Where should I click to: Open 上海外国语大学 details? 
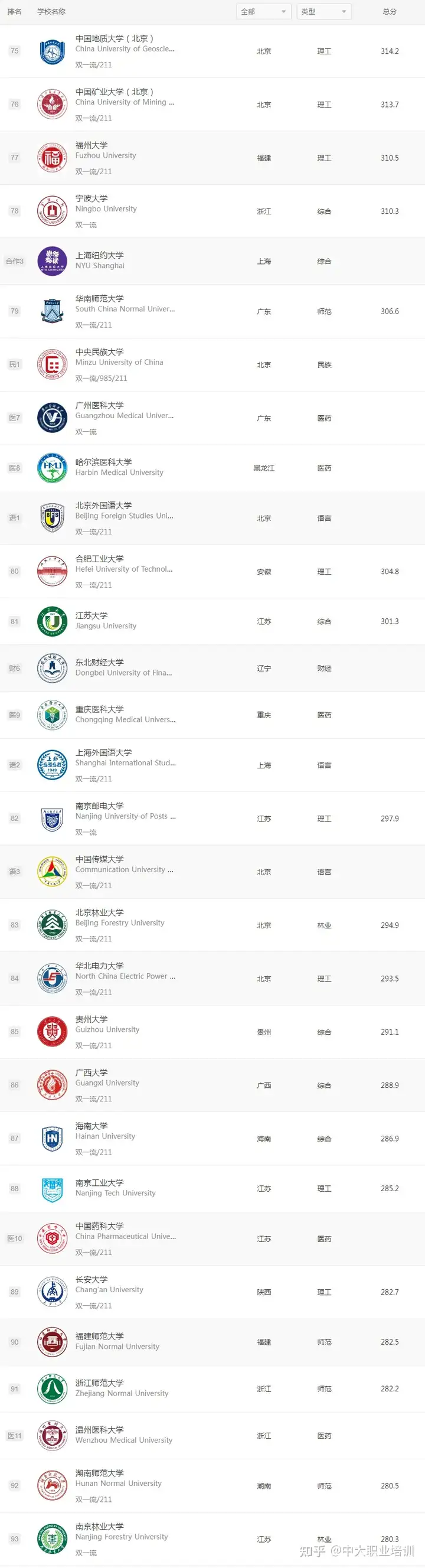[212, 765]
